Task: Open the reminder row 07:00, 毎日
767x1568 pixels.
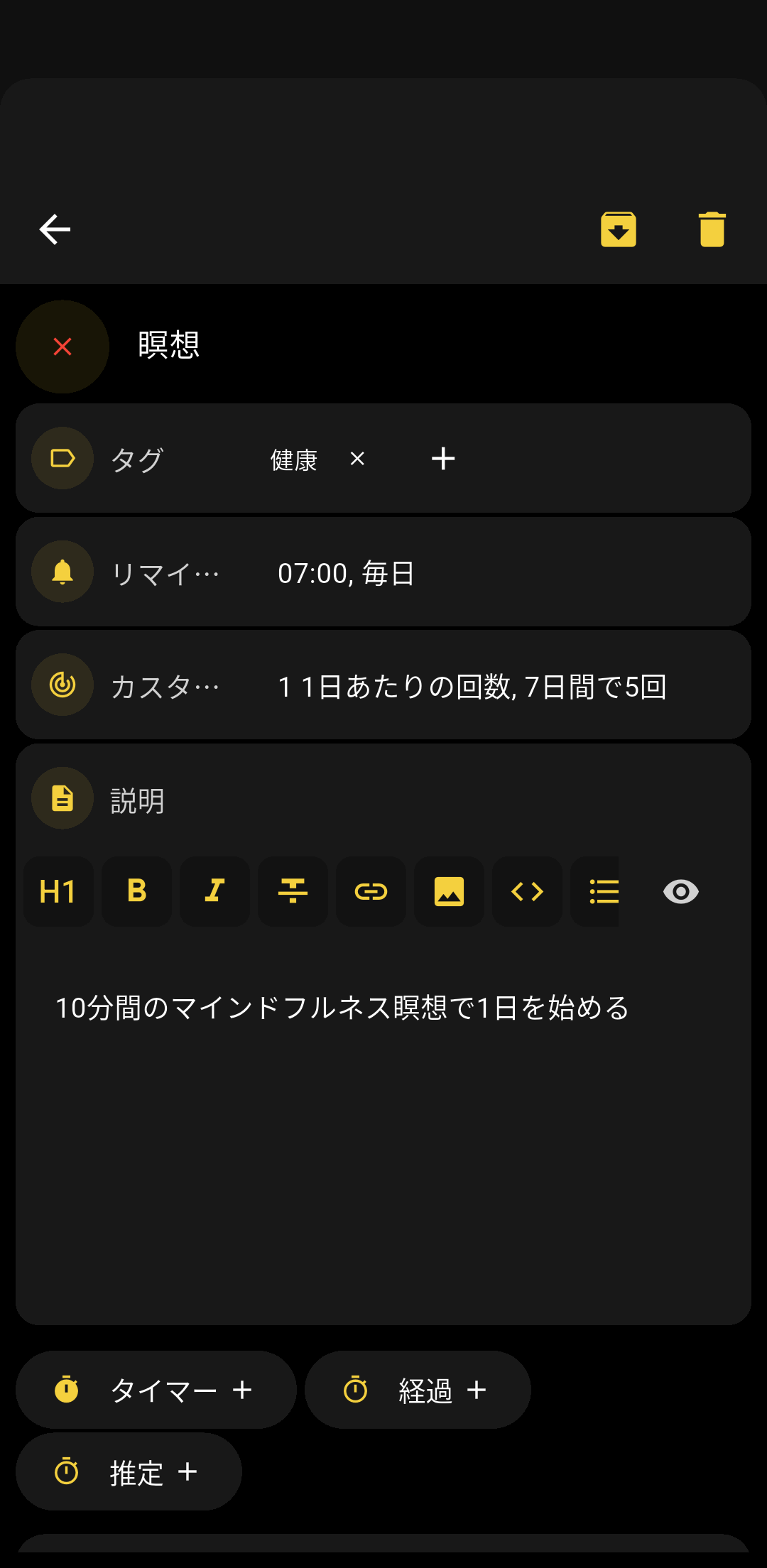Action: pos(383,572)
